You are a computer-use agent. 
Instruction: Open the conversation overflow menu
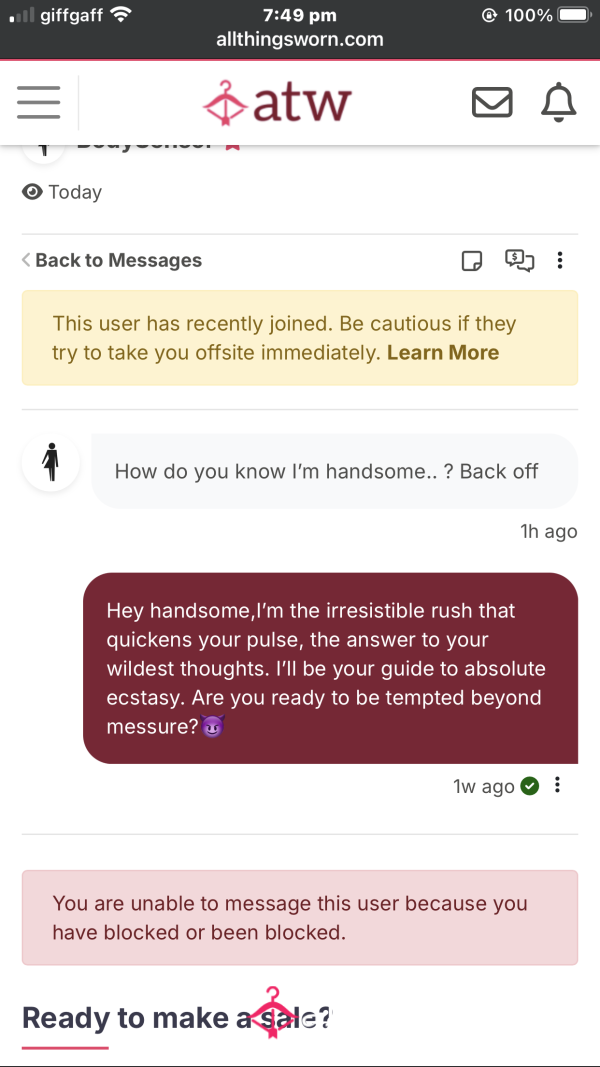[x=560, y=260]
